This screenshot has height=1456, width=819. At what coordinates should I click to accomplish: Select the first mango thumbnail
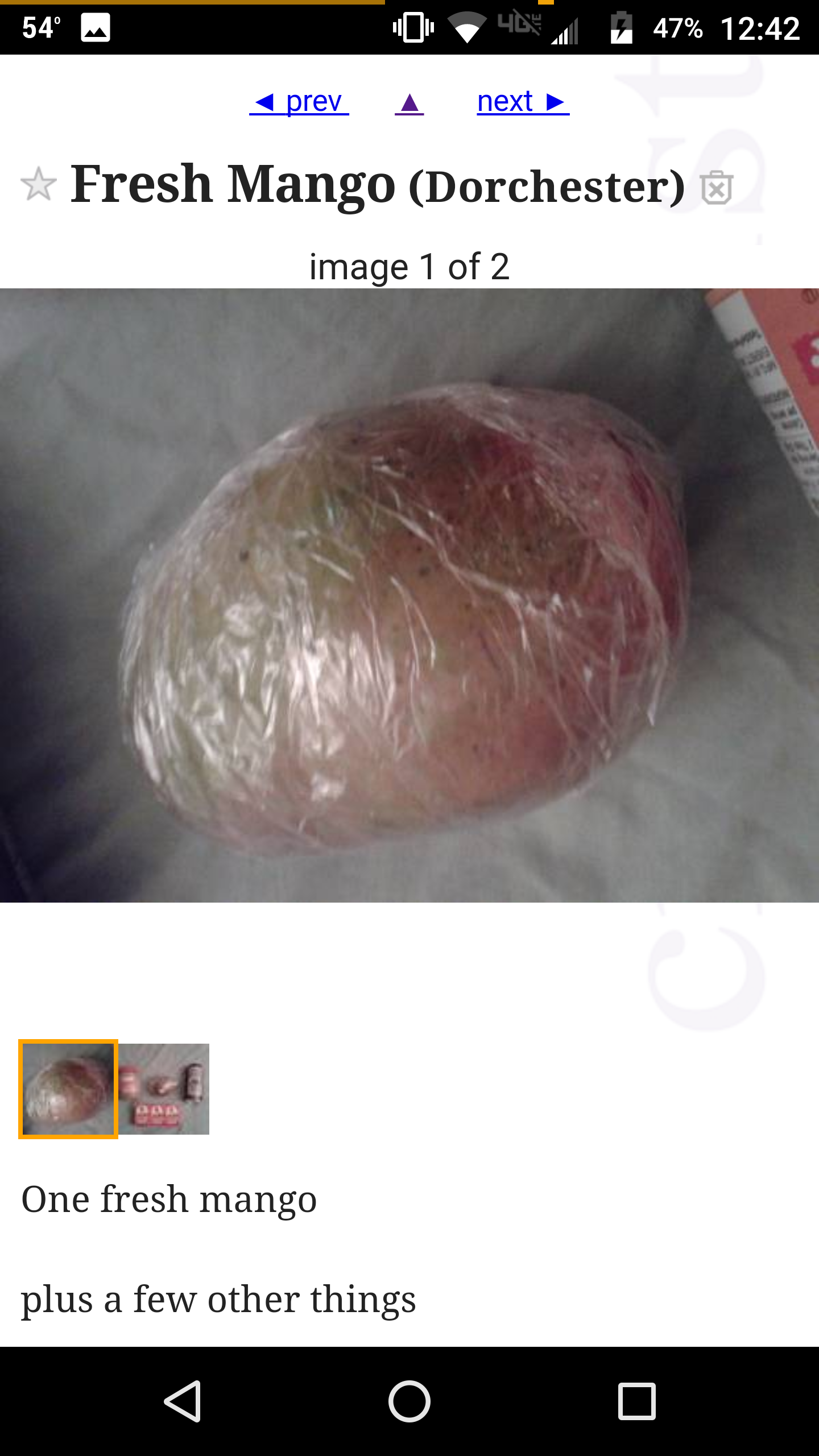[x=68, y=1089]
